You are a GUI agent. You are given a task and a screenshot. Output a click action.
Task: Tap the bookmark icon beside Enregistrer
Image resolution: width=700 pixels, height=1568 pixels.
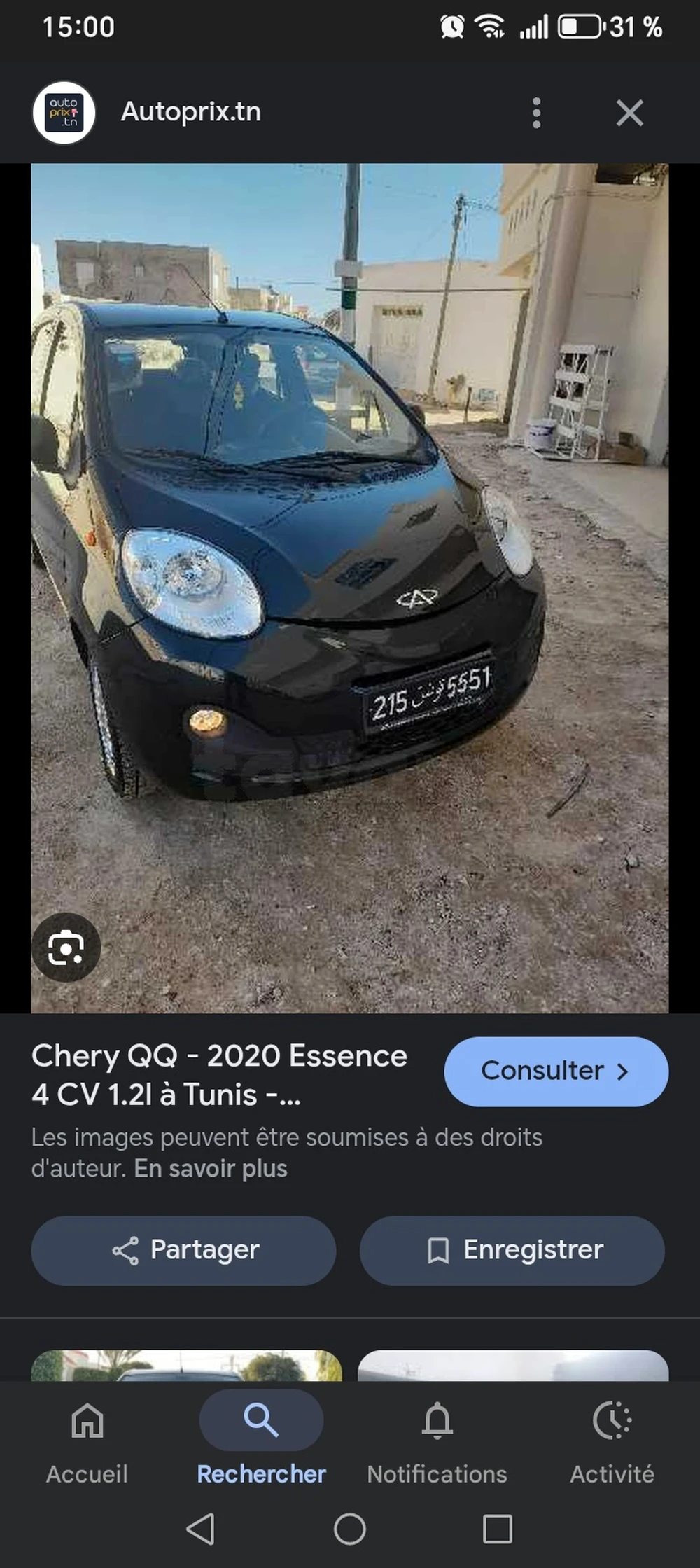(x=437, y=1250)
